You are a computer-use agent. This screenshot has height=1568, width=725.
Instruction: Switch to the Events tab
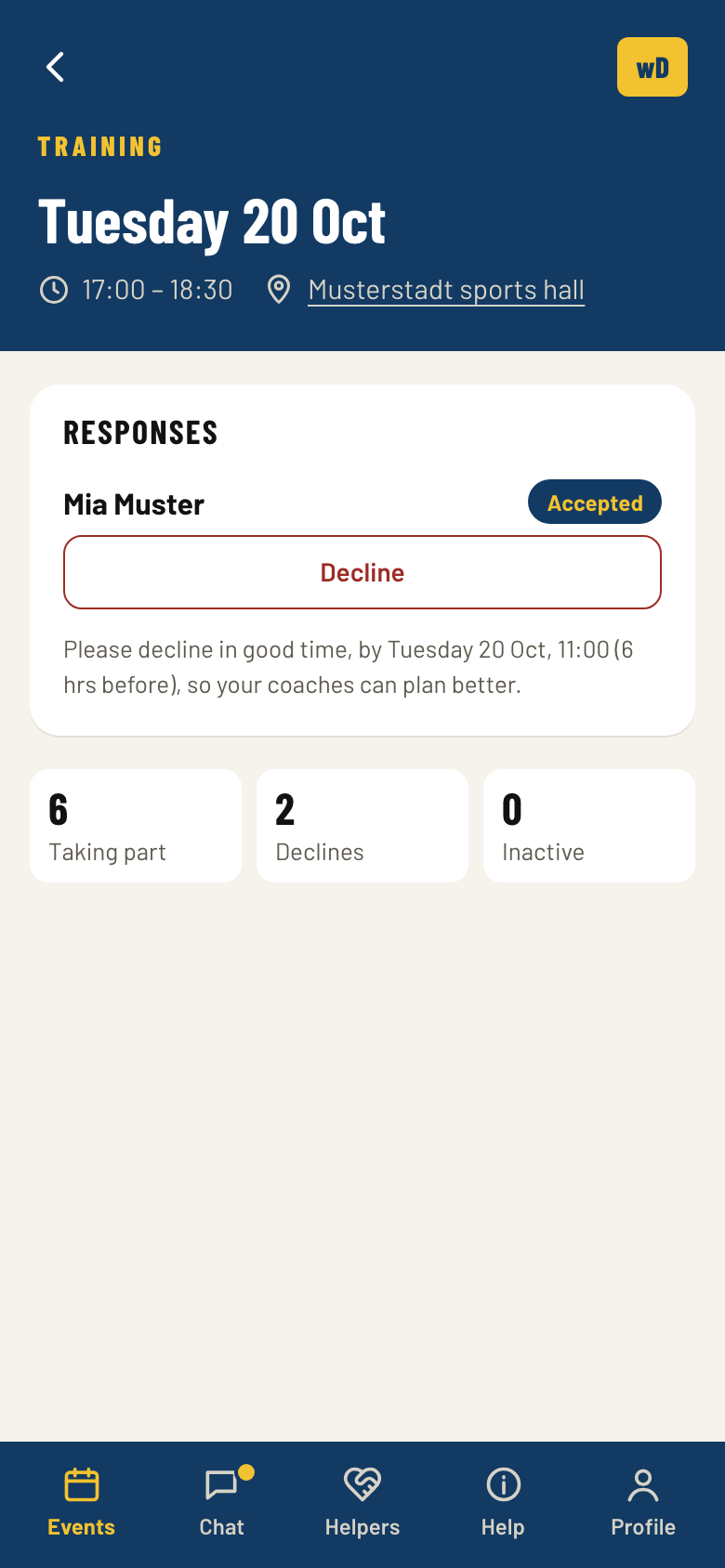(x=82, y=1503)
